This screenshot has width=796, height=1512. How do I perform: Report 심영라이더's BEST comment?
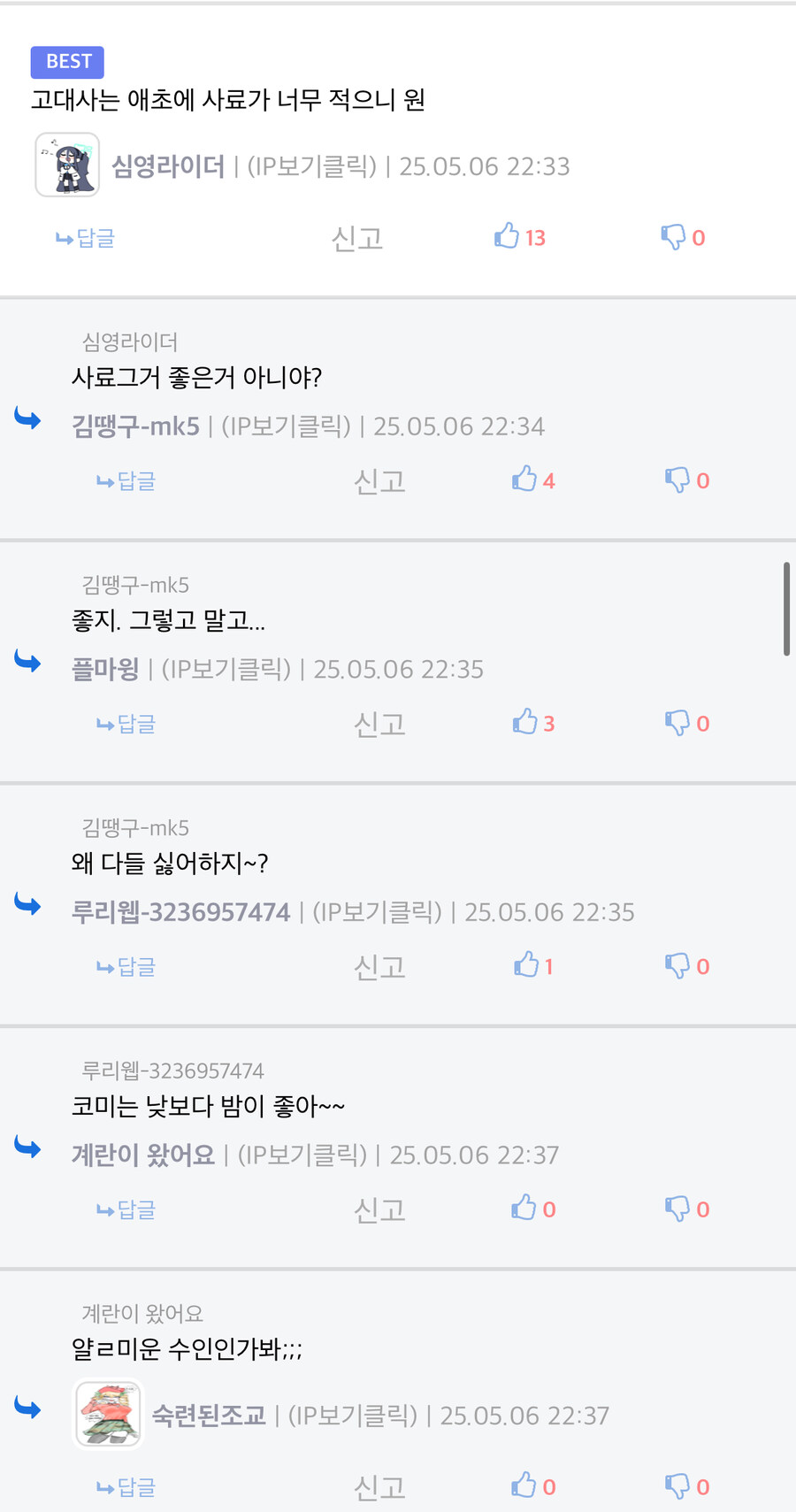click(356, 238)
